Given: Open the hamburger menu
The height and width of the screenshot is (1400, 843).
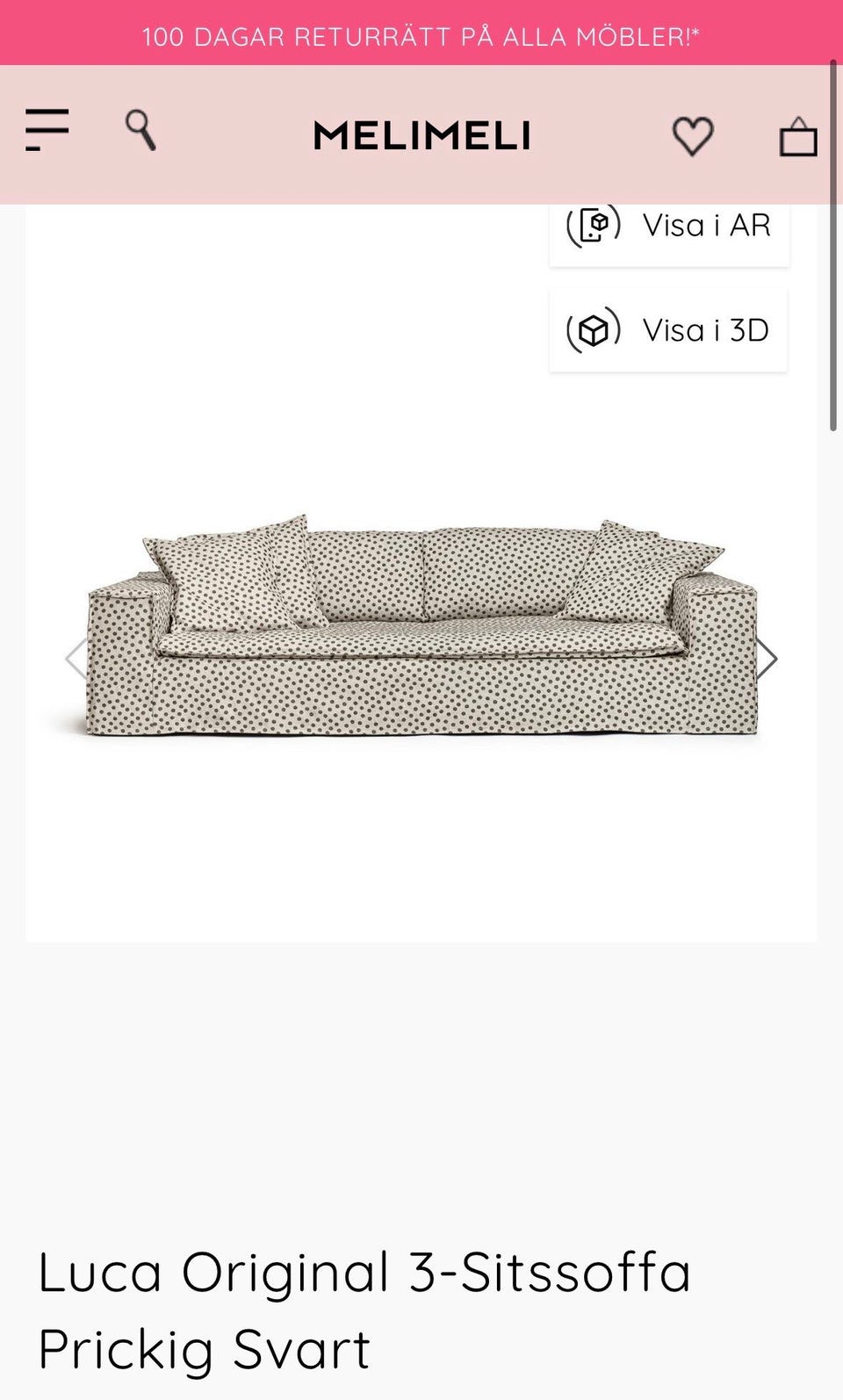Looking at the screenshot, I should click(47, 130).
